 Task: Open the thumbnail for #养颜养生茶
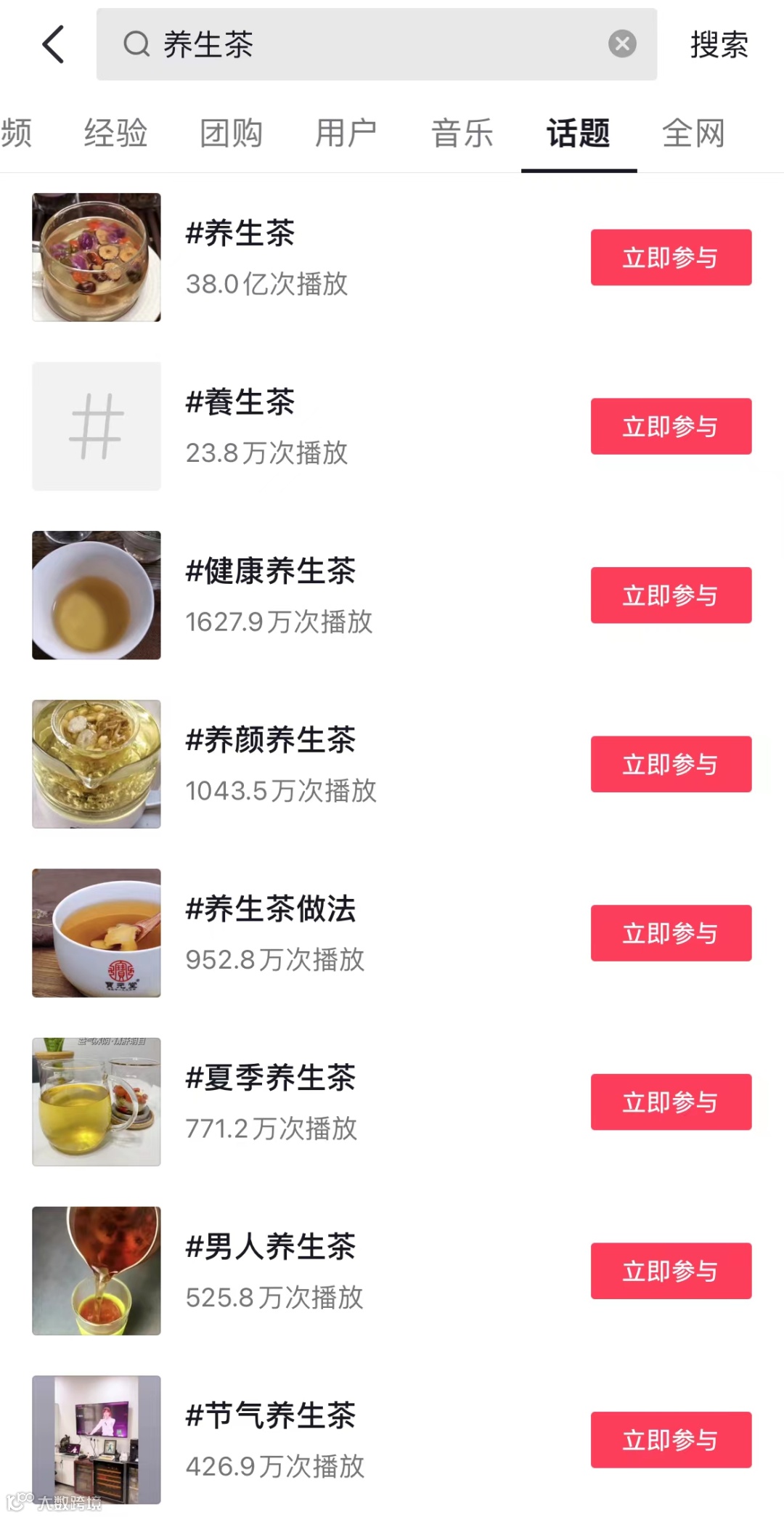[x=97, y=764]
